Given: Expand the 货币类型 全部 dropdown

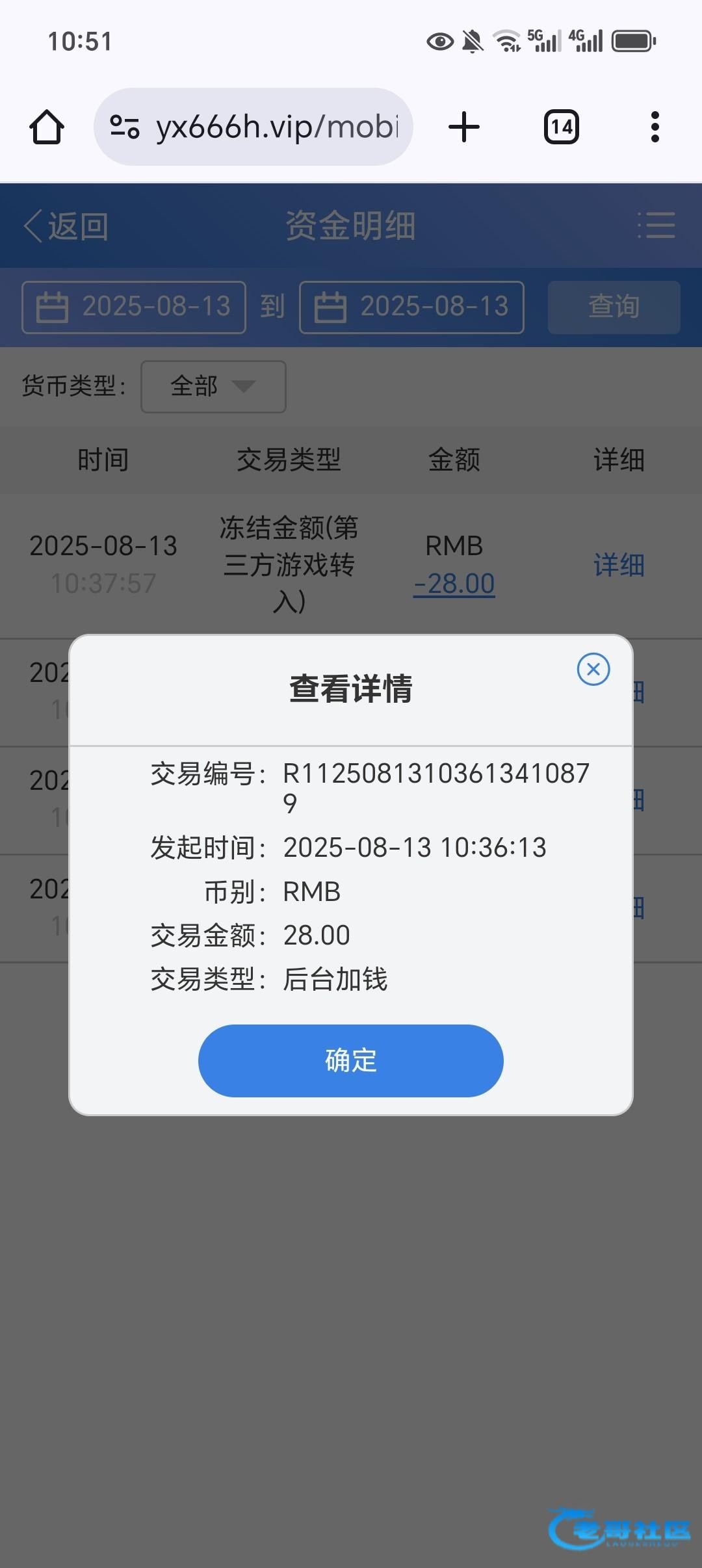Looking at the screenshot, I should coord(213,387).
